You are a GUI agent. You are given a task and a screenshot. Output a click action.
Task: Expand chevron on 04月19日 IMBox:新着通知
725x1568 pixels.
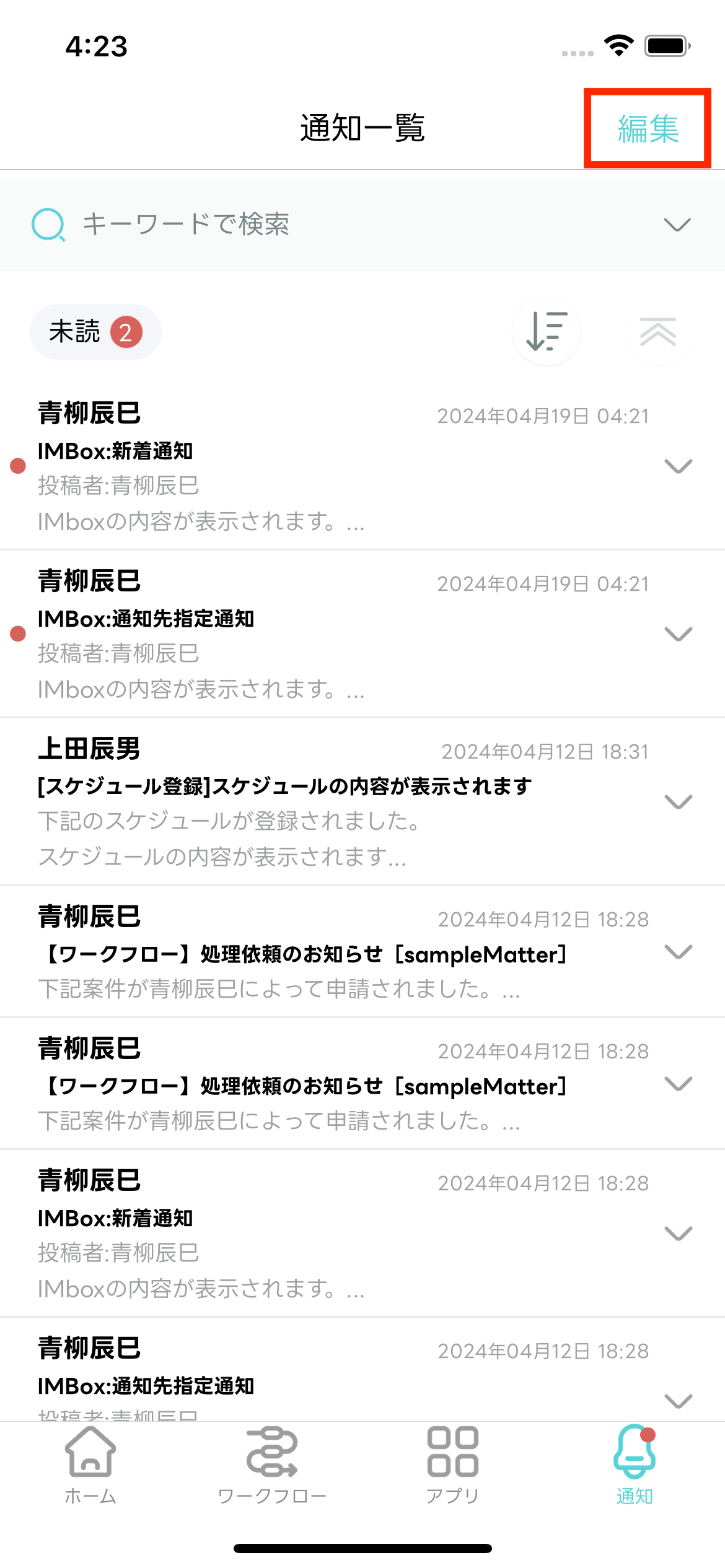click(x=678, y=466)
